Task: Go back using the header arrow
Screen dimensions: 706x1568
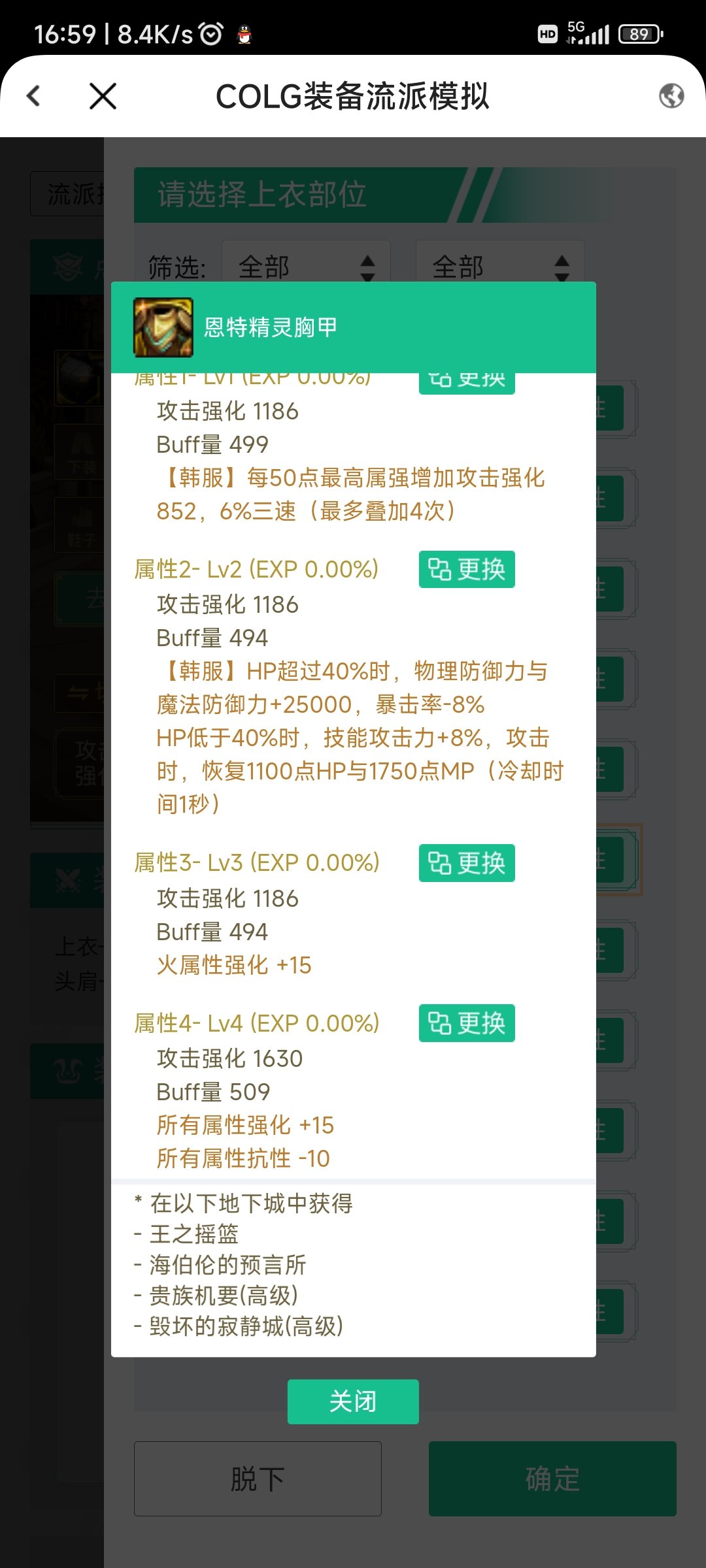Action: pyautogui.click(x=34, y=96)
